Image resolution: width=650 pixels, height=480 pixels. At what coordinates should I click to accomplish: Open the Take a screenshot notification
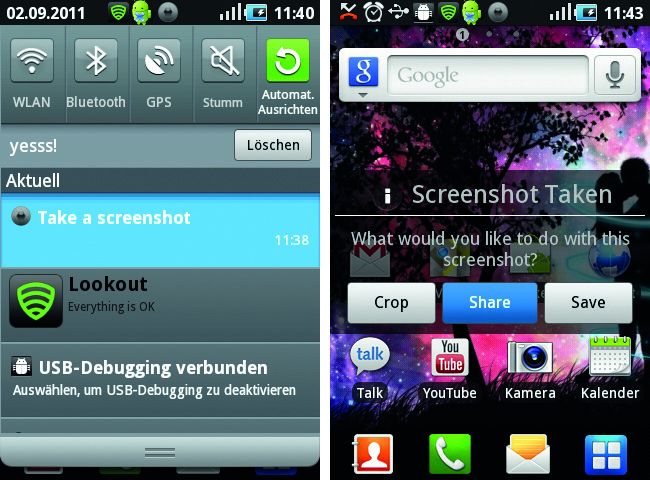[160, 226]
